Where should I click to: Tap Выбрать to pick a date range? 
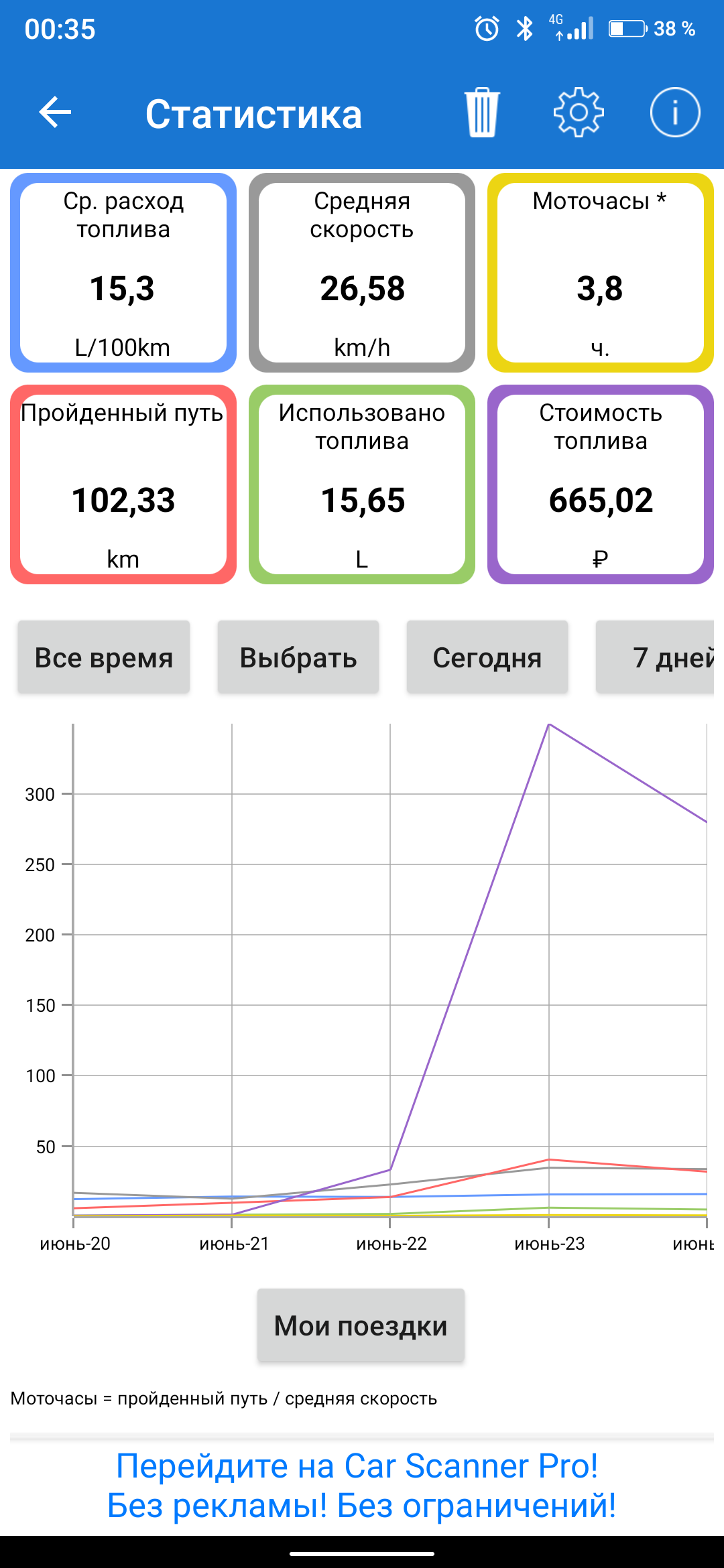(298, 657)
